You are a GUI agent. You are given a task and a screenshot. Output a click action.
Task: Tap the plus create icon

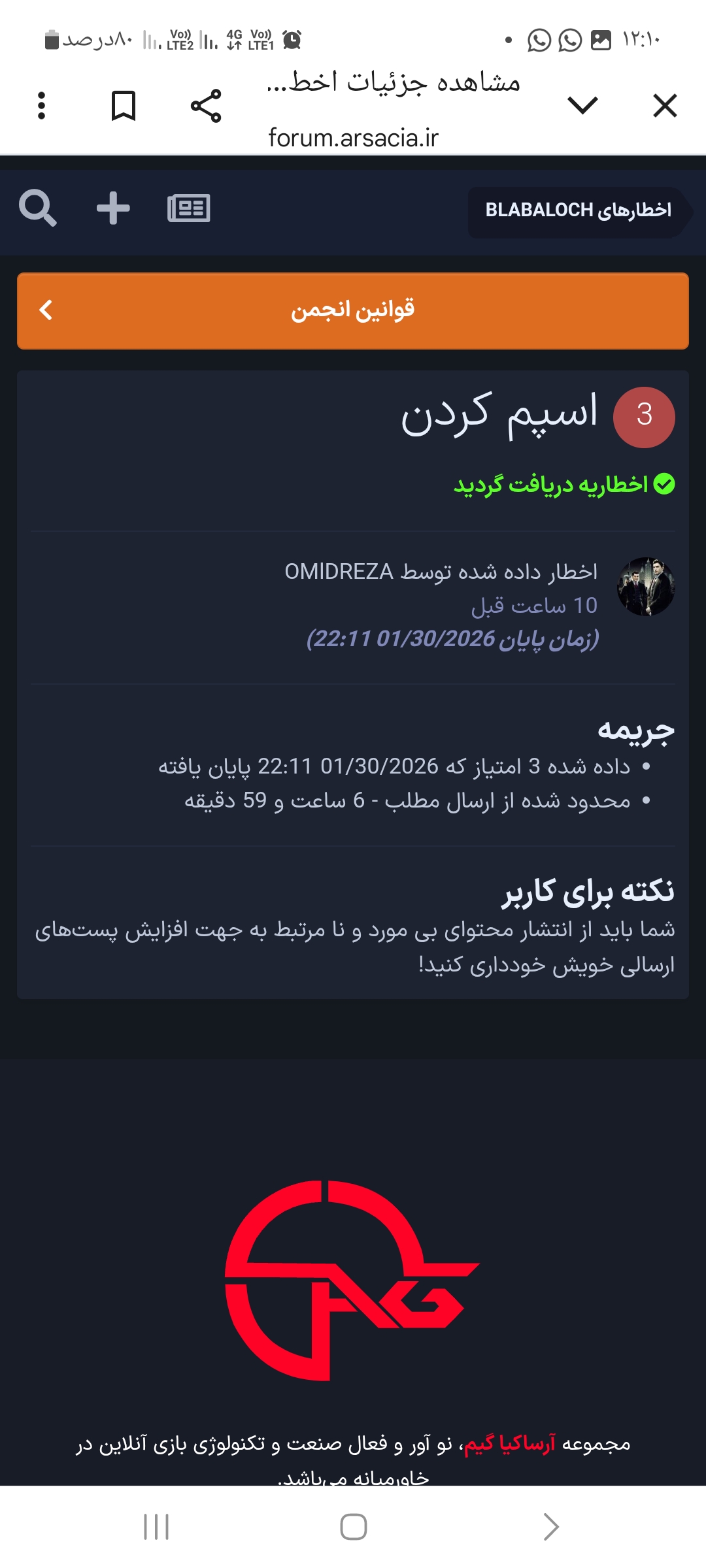113,208
